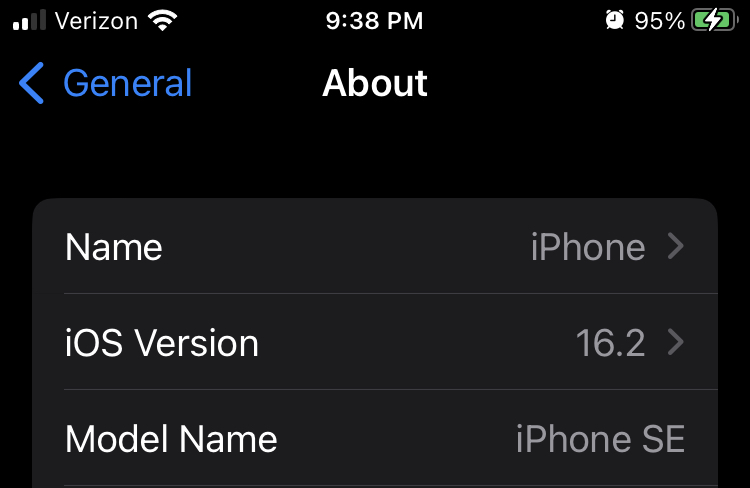Open the Name row to rename iPhone

click(375, 246)
